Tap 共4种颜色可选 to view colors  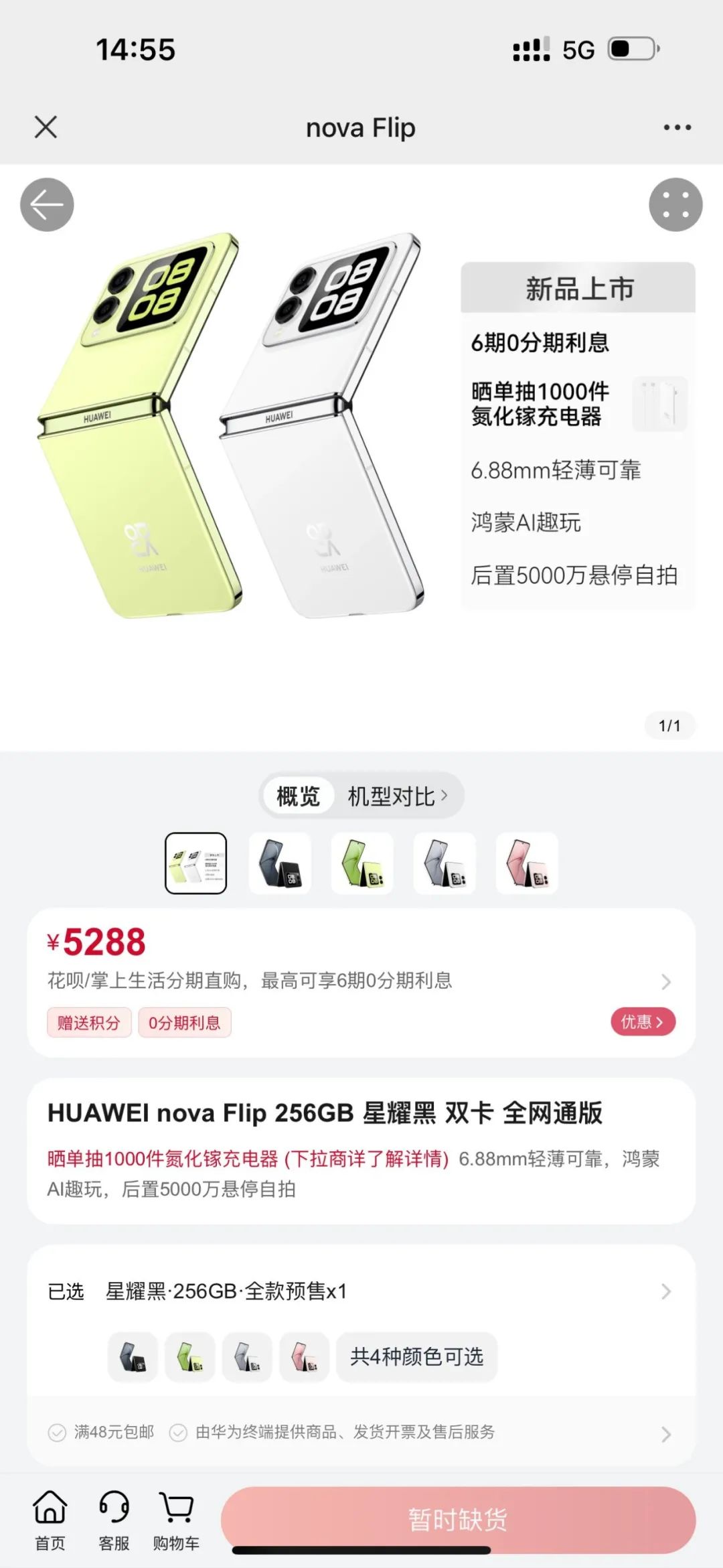click(416, 1357)
